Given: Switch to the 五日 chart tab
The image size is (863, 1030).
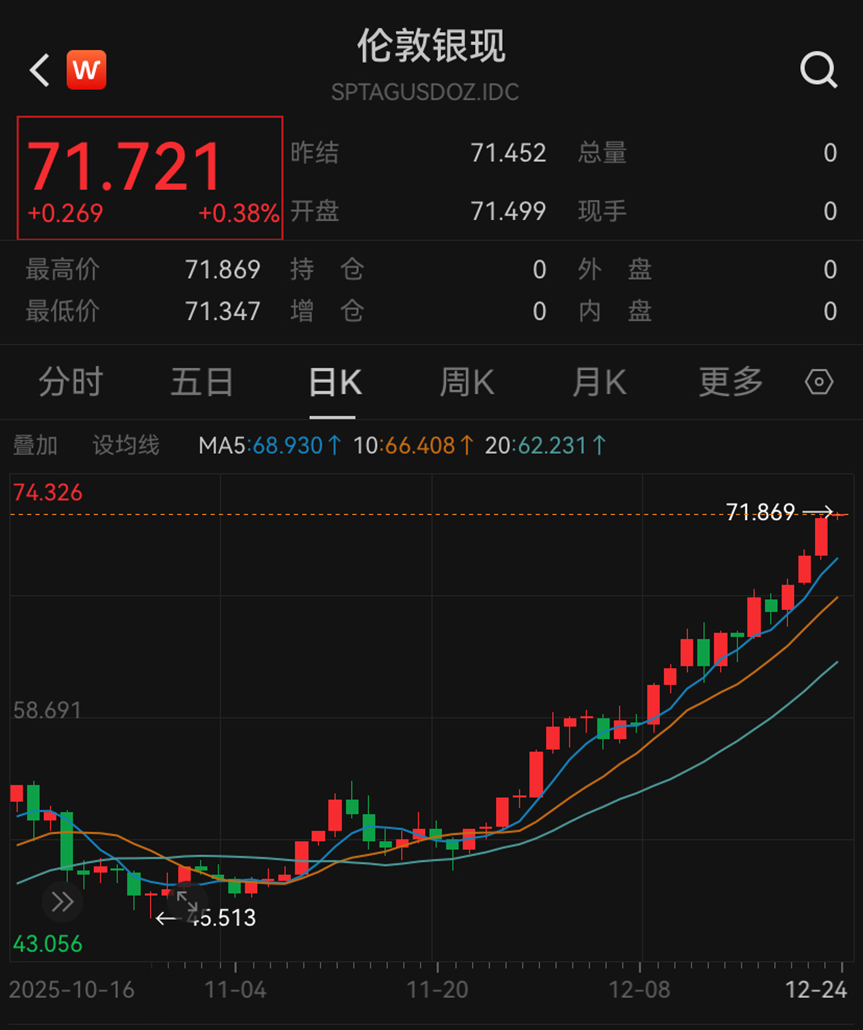Looking at the screenshot, I should [202, 382].
